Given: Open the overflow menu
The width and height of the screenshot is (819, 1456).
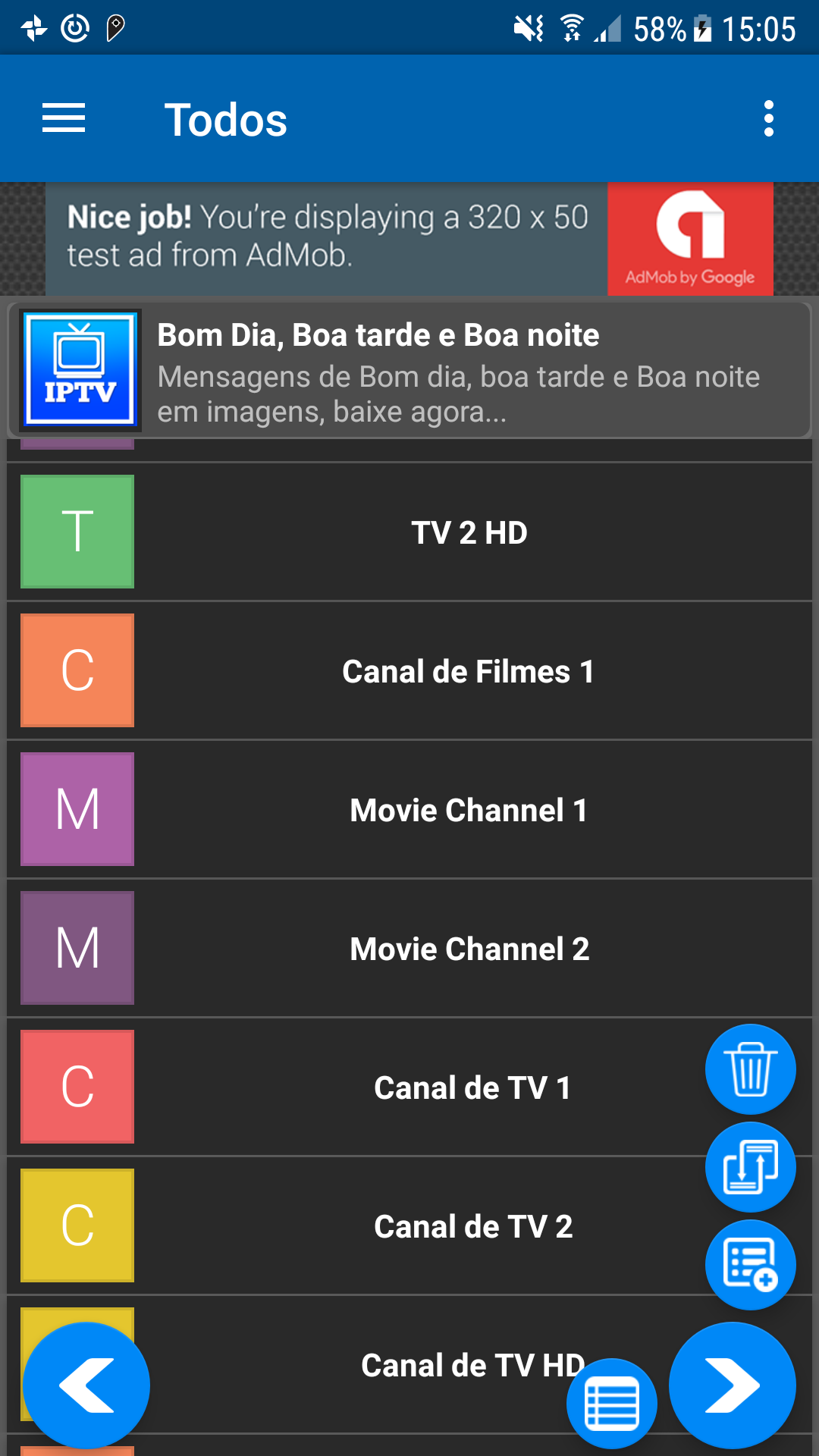Looking at the screenshot, I should (x=768, y=119).
